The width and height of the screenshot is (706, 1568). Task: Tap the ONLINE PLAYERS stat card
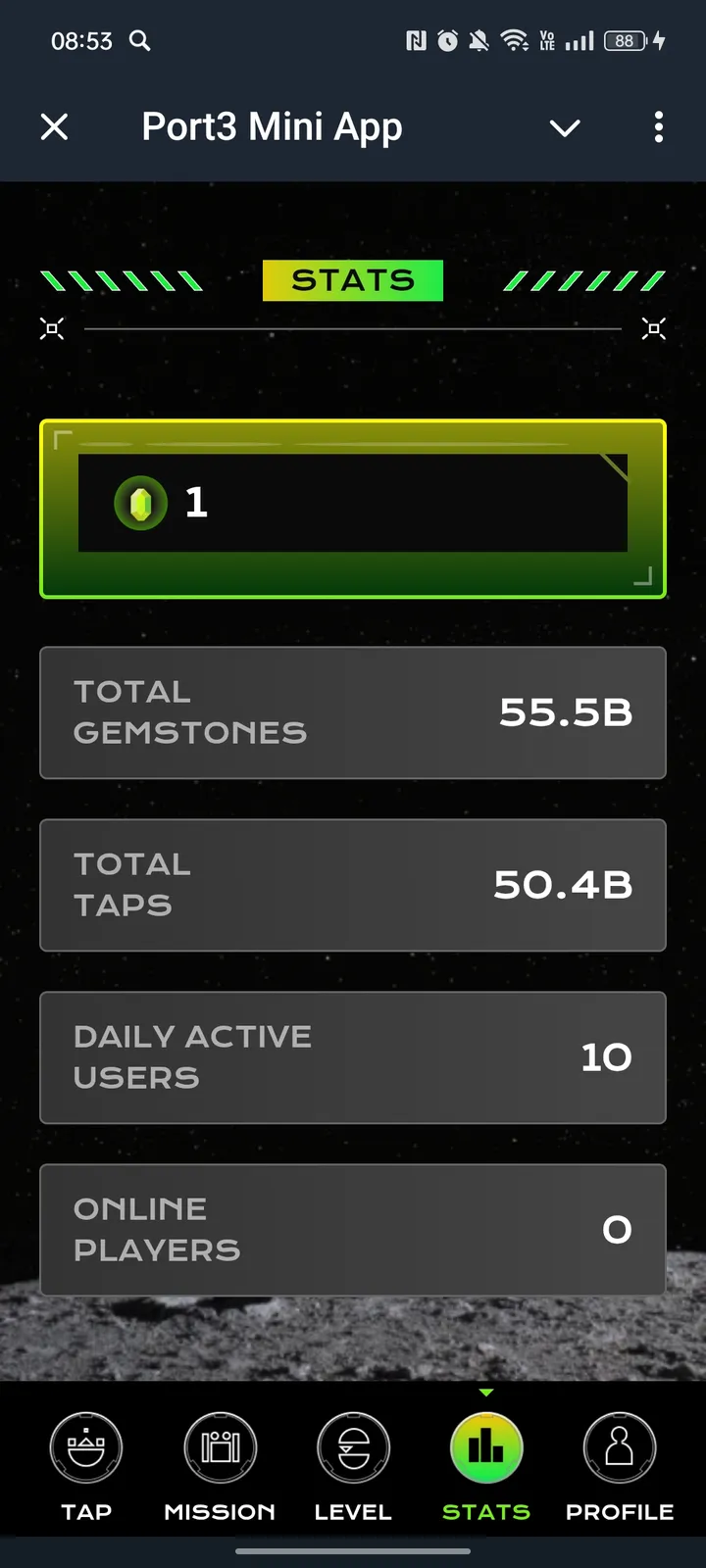[x=353, y=1230]
